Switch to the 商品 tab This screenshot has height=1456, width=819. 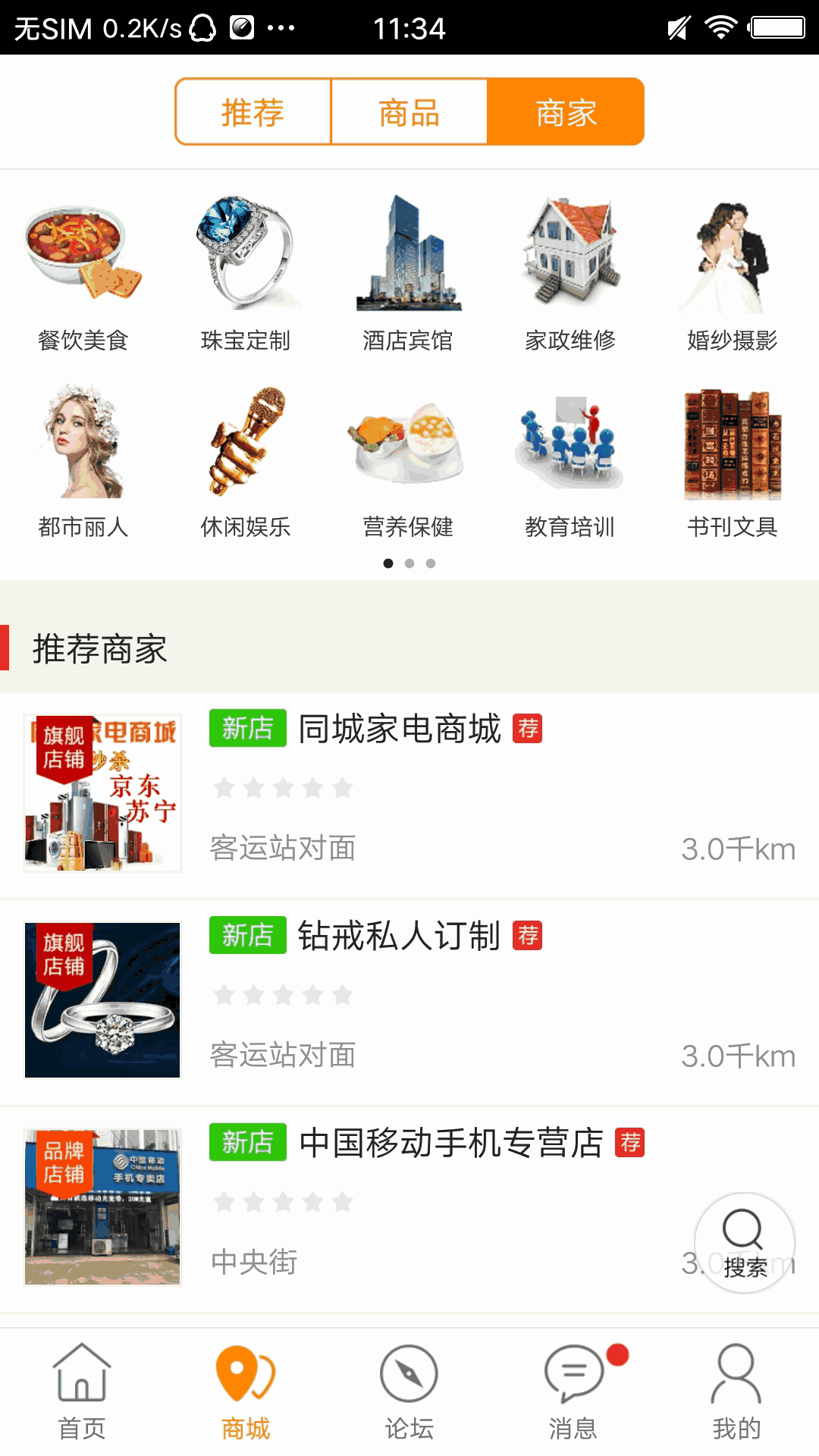click(409, 111)
